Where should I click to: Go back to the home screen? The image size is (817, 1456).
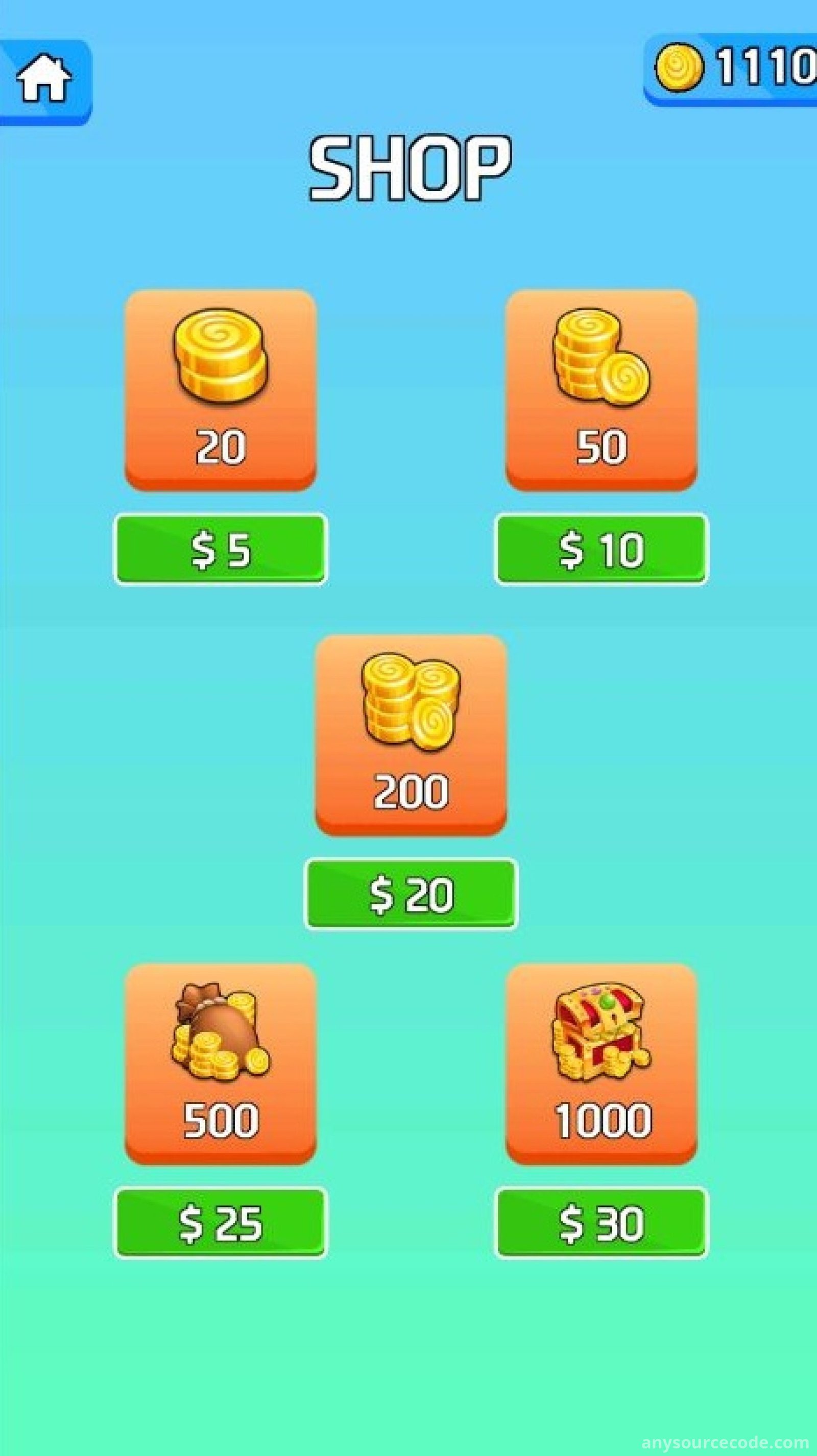click(x=44, y=81)
